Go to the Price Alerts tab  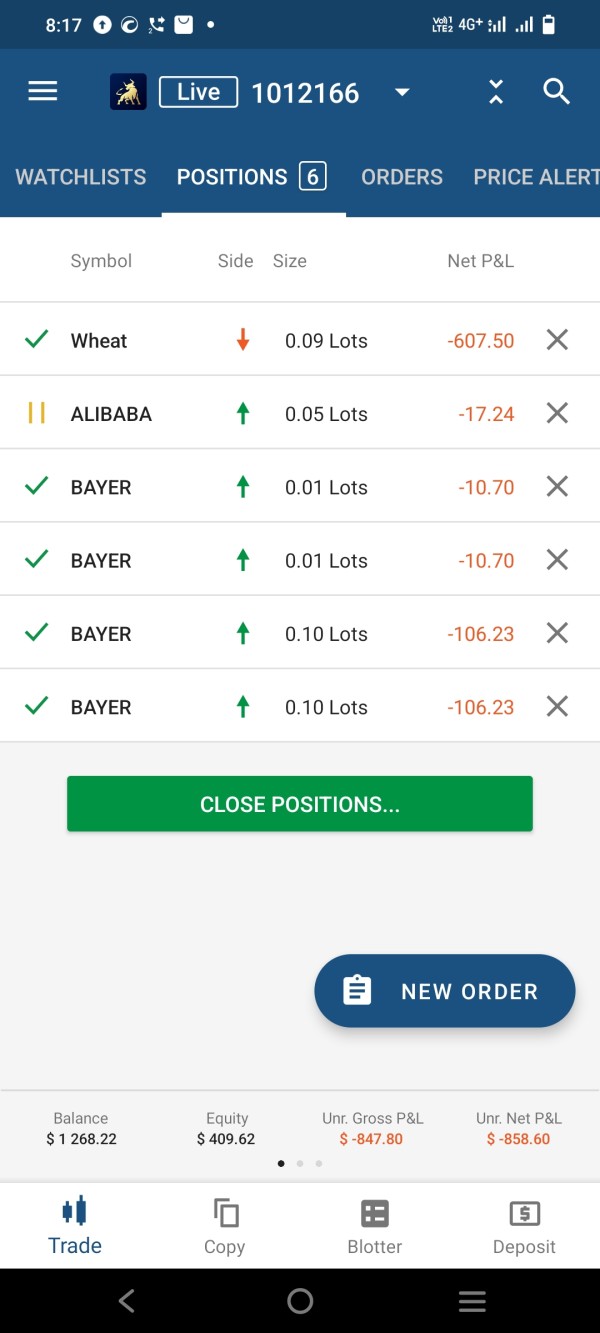[536, 177]
